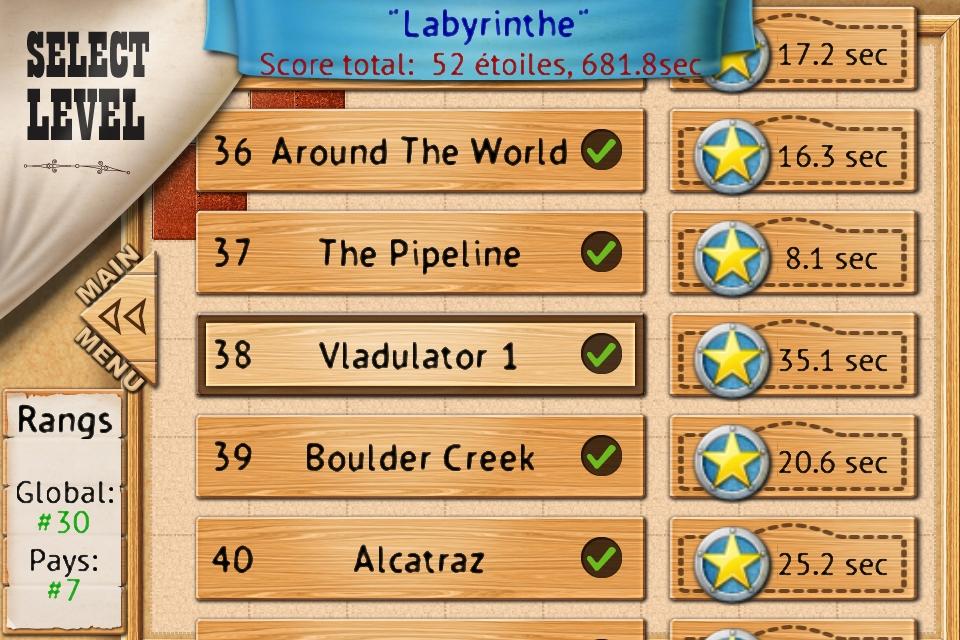Play level 40 Alcatraz

click(x=419, y=558)
